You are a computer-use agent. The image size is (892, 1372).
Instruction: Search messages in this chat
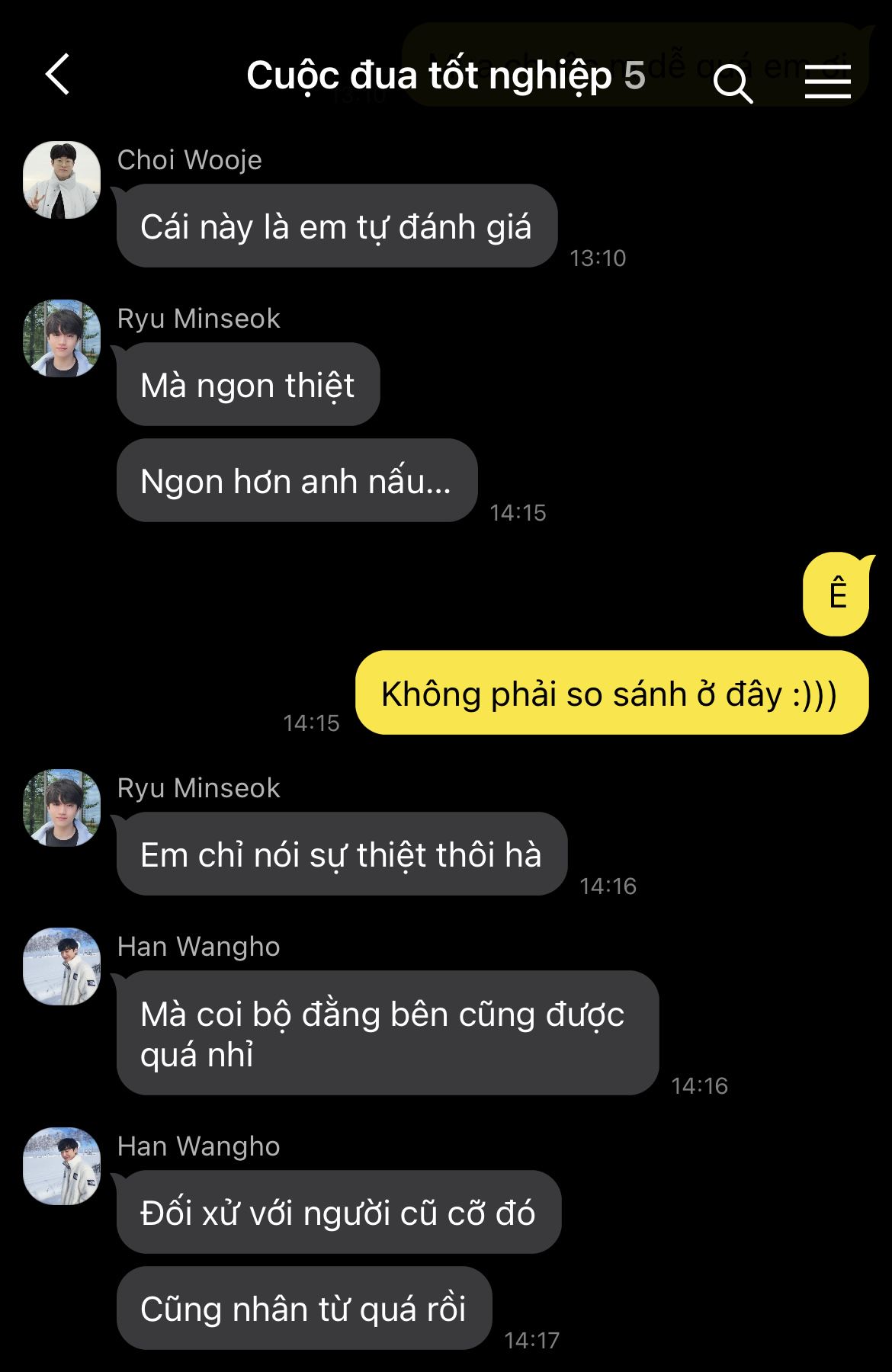[x=733, y=82]
